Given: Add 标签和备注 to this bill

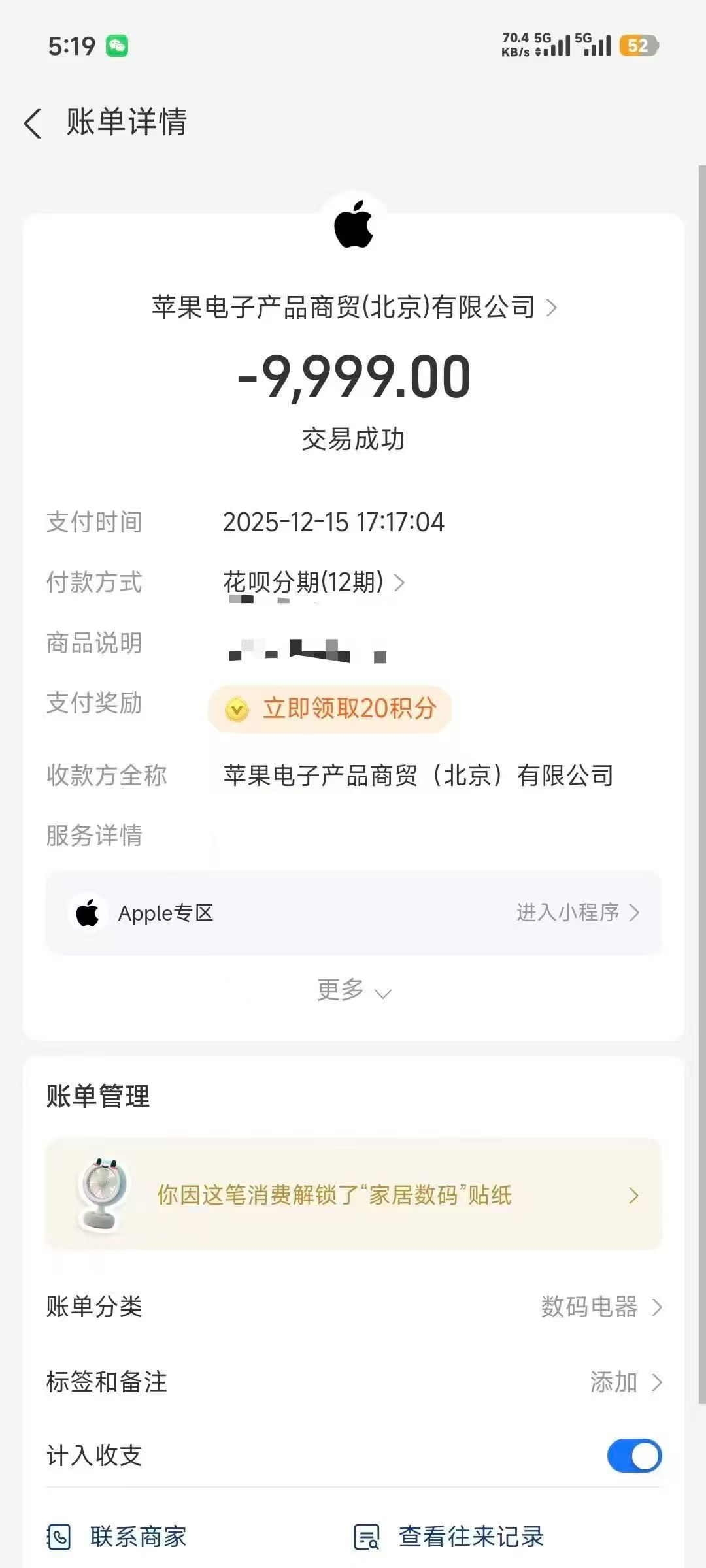Looking at the screenshot, I should click(624, 1382).
